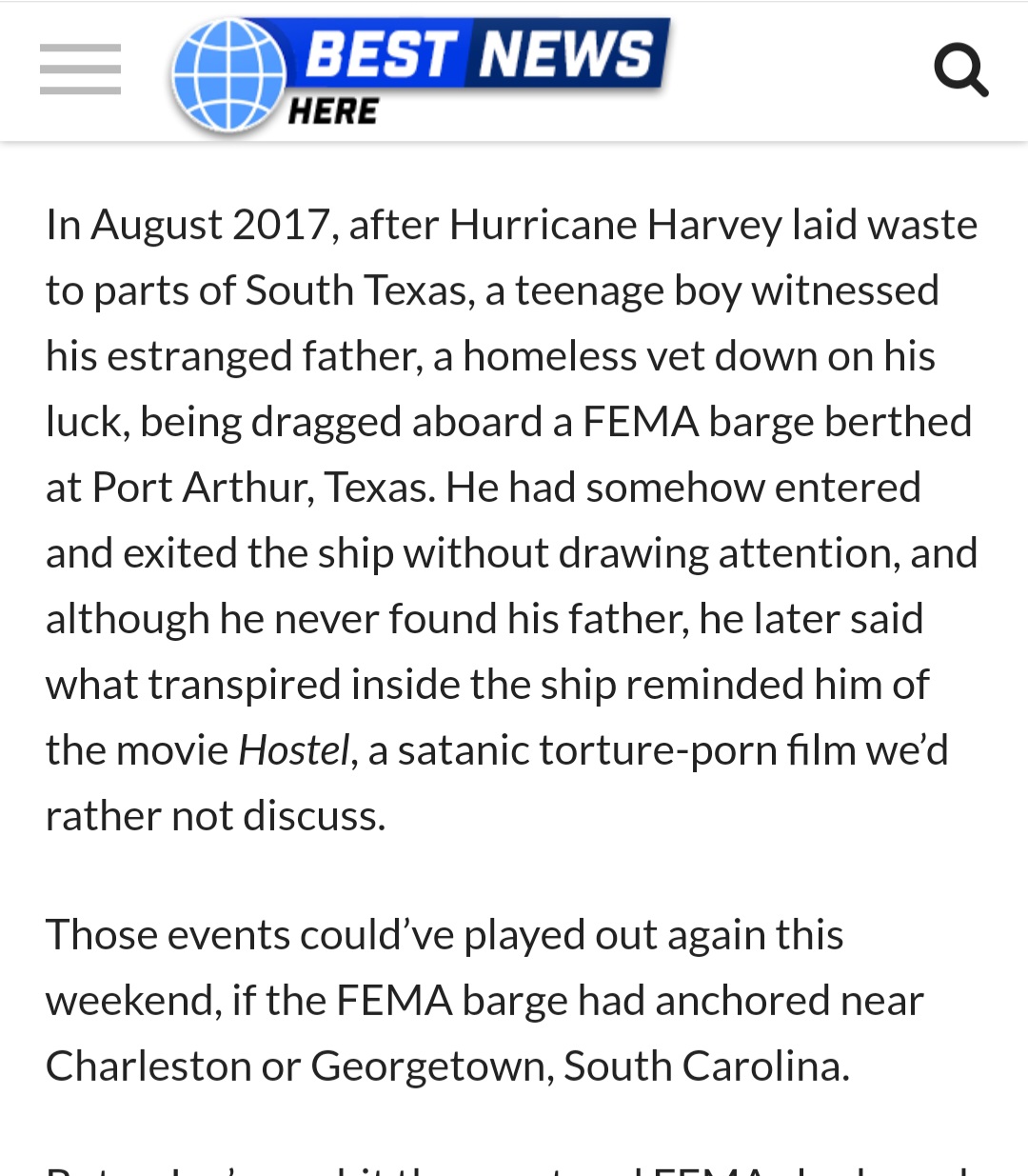
Task: Go to Best News Here homepage
Action: (420, 74)
